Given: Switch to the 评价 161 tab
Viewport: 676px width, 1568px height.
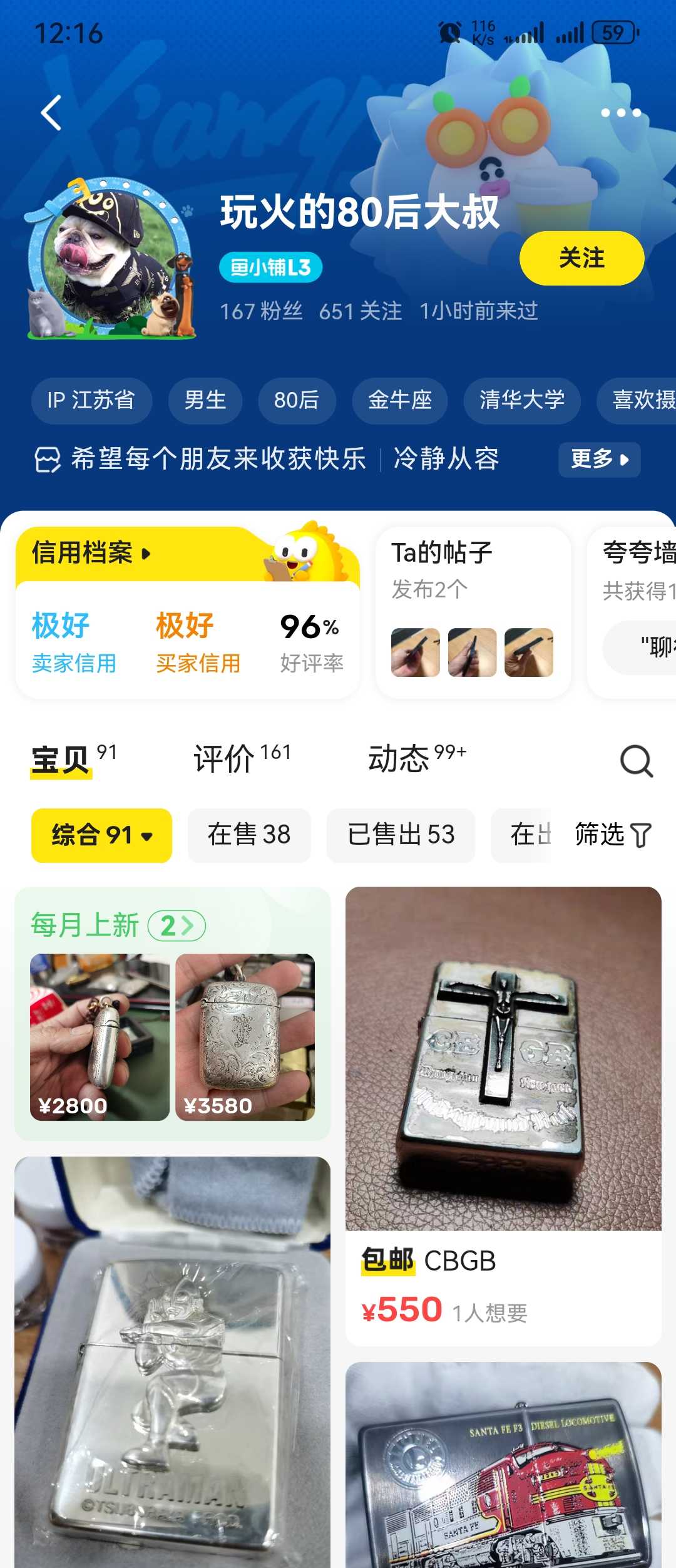Looking at the screenshot, I should point(242,759).
